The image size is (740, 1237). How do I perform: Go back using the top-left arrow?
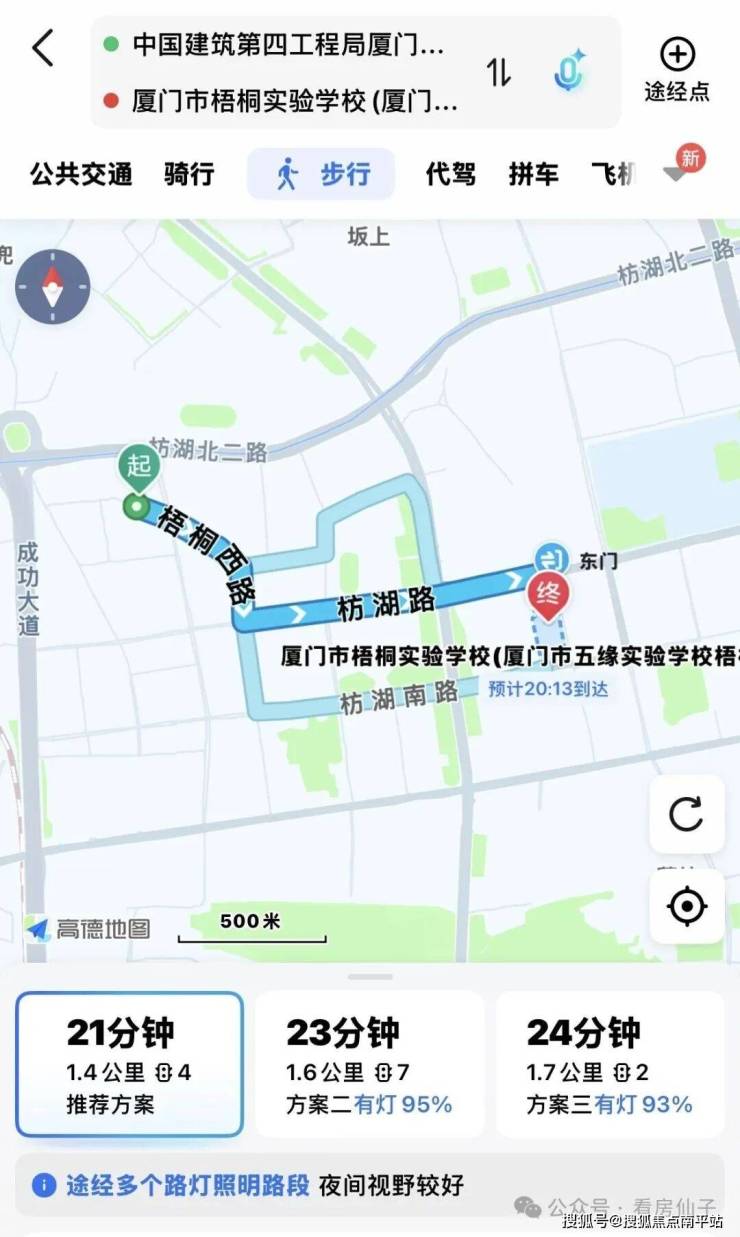(x=43, y=48)
